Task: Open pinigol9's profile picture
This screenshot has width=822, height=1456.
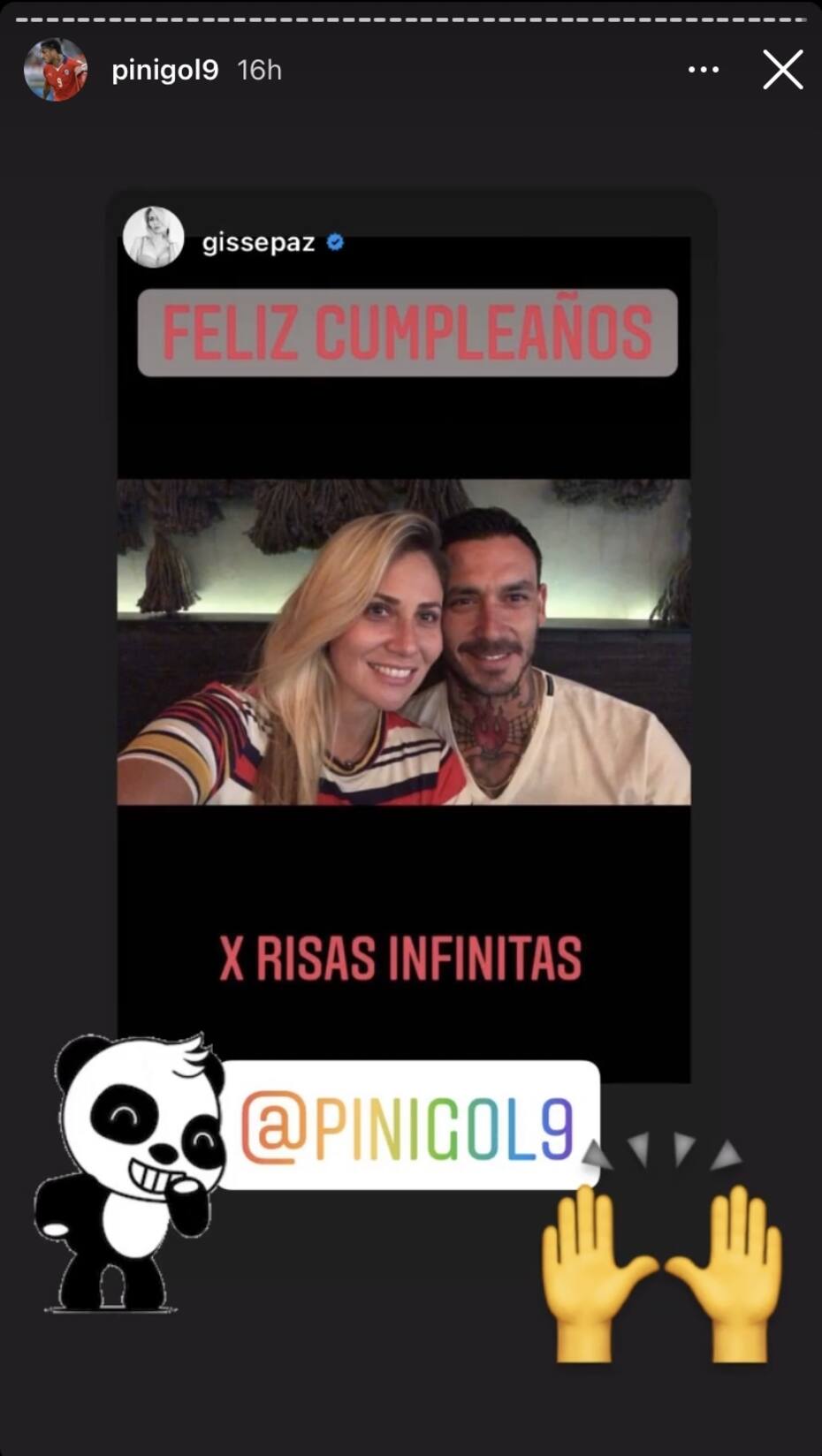Action: [x=55, y=70]
